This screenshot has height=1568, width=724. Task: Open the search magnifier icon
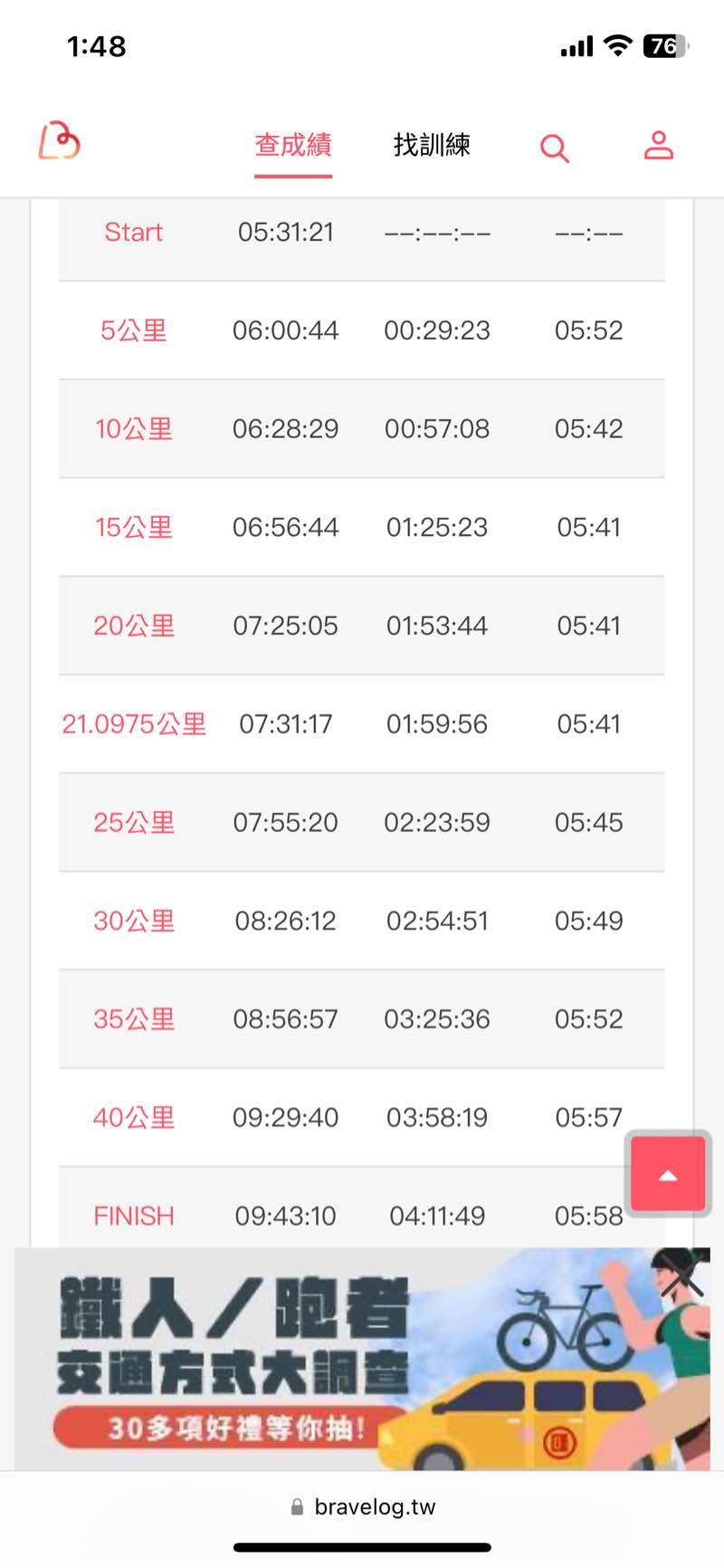(554, 148)
